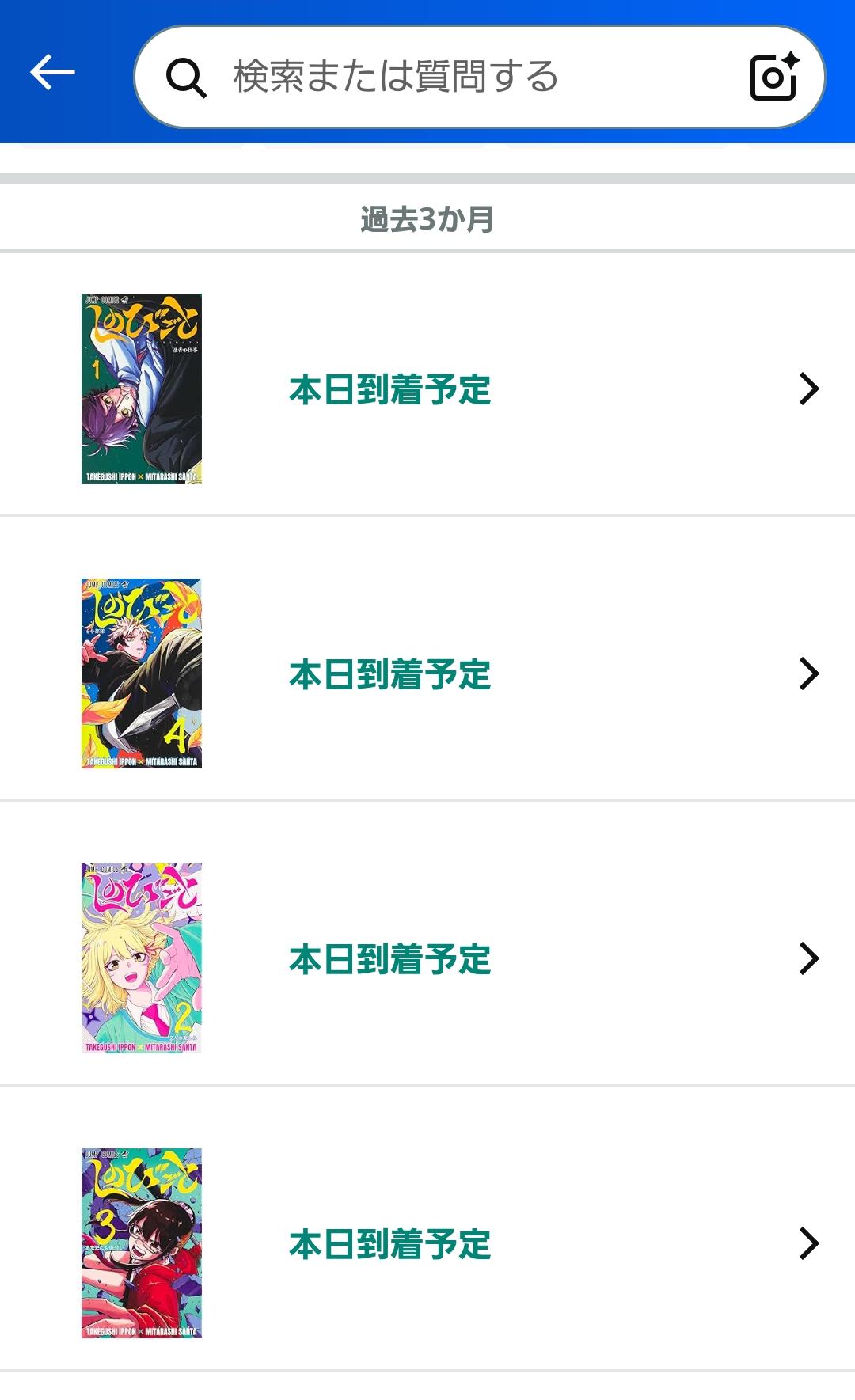This screenshot has width=855, height=1400.
Task: Go back using the top arrow
Action: 52,73
